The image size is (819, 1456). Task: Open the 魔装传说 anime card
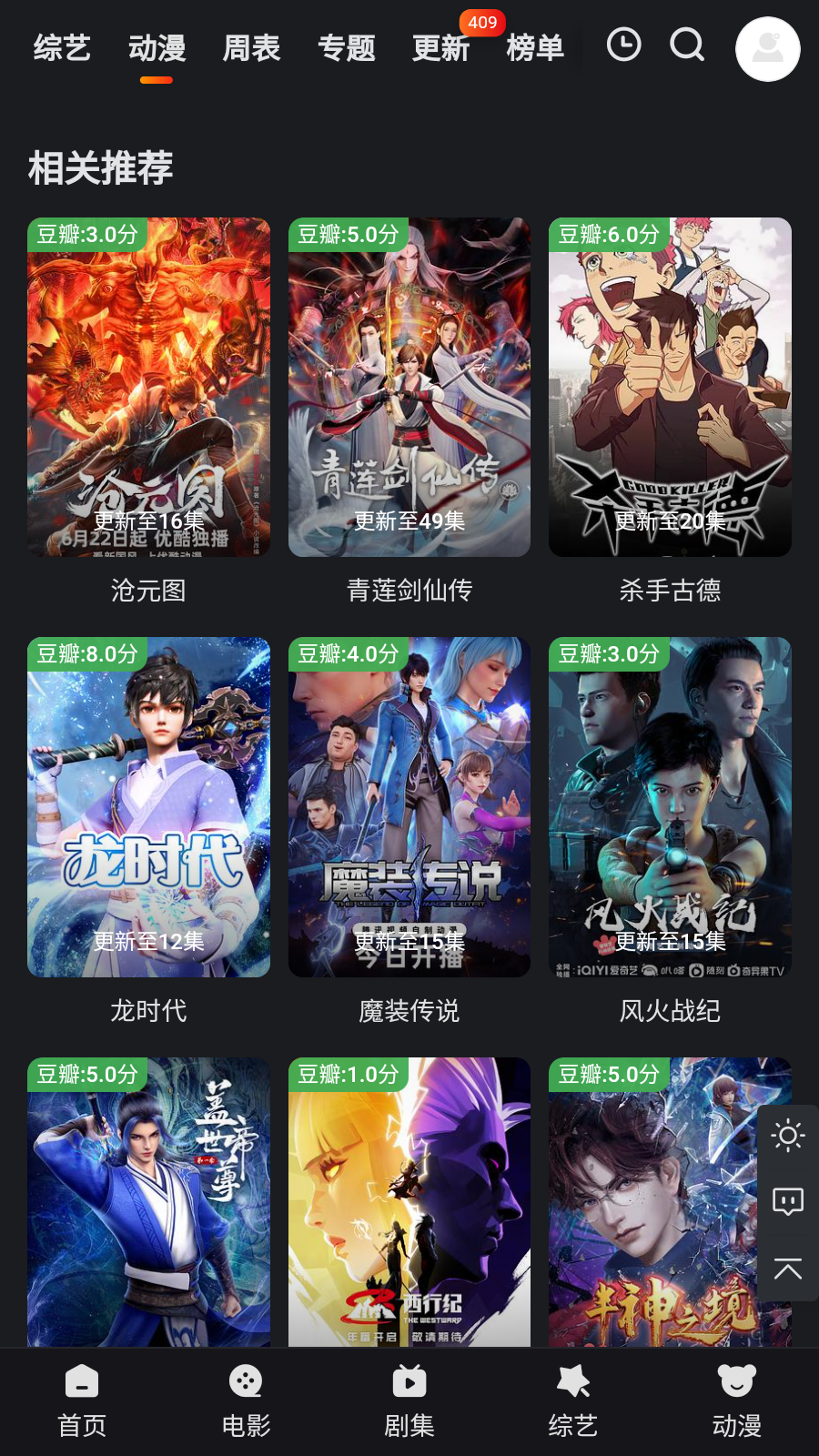pos(409,807)
